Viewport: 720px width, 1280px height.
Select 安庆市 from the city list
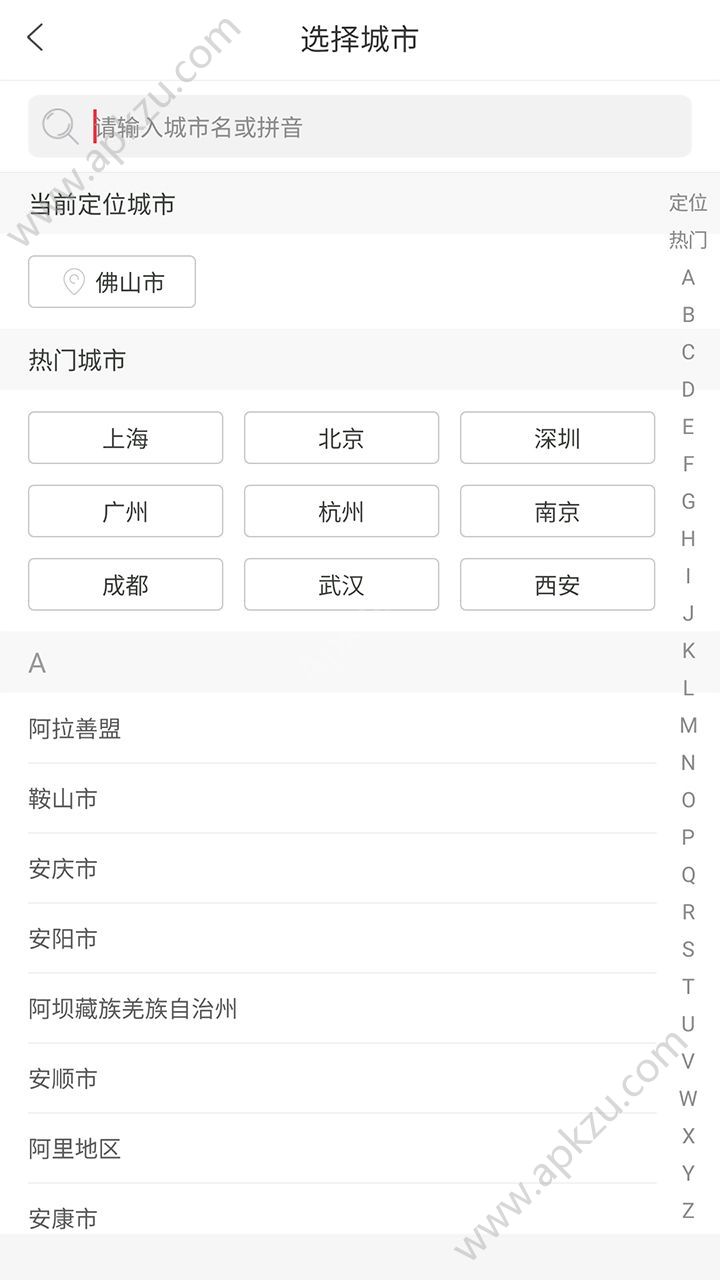64,869
